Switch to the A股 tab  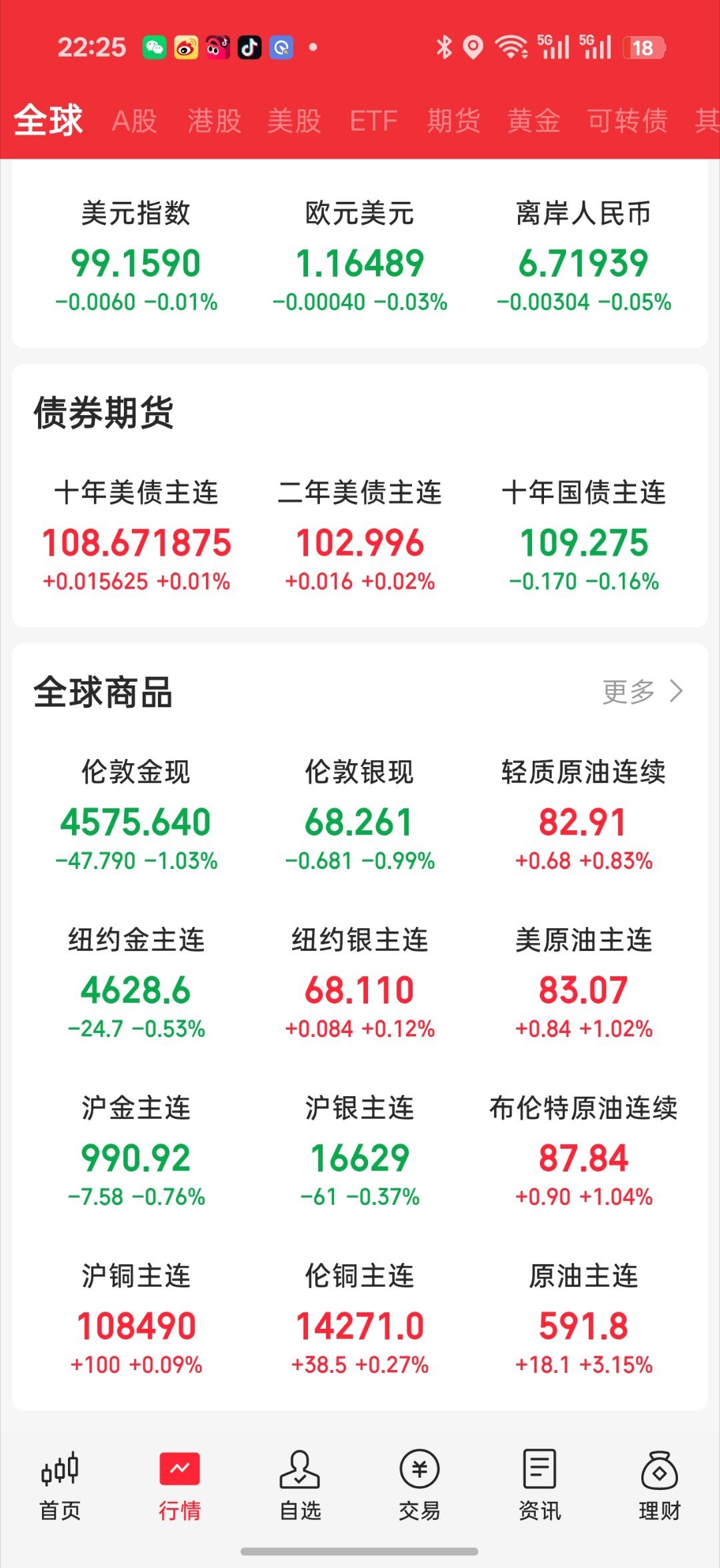[135, 121]
